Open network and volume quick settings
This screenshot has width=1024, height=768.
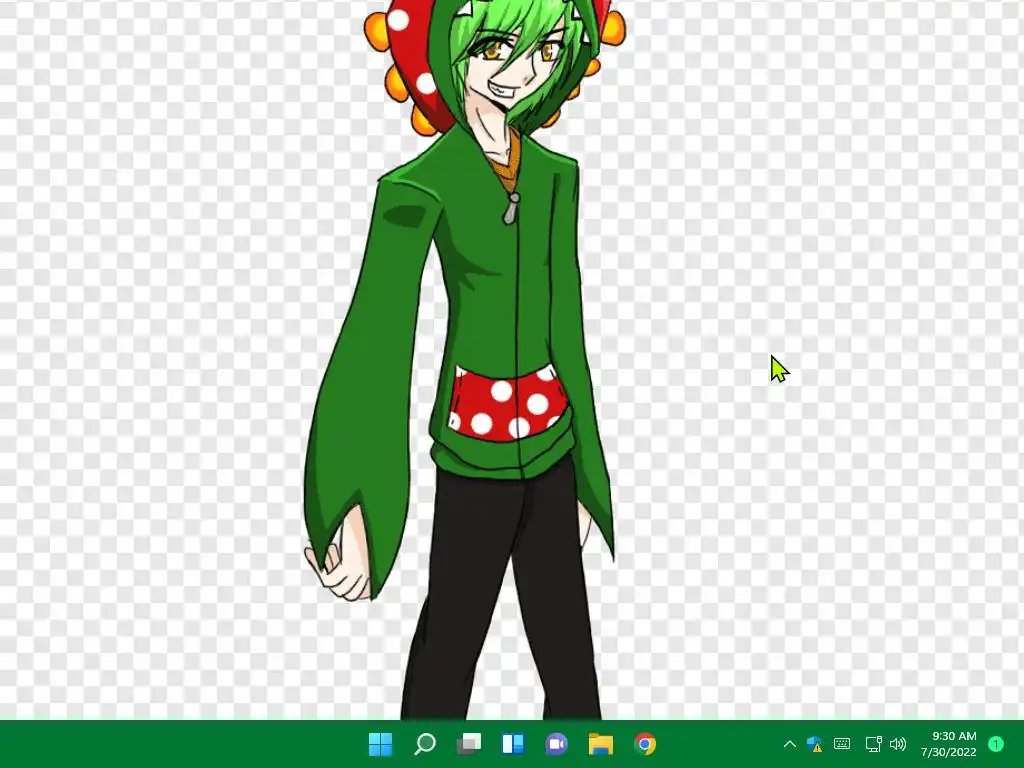tap(885, 744)
